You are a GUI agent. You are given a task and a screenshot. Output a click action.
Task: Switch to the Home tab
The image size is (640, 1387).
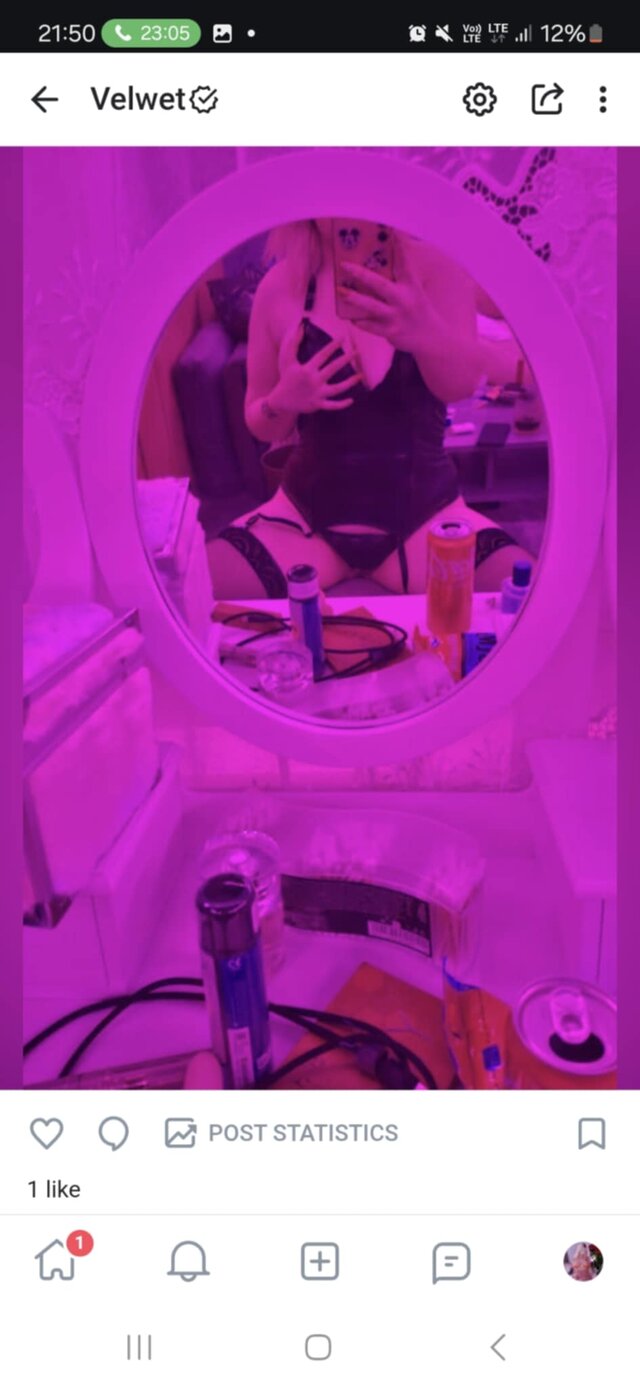click(x=57, y=1262)
